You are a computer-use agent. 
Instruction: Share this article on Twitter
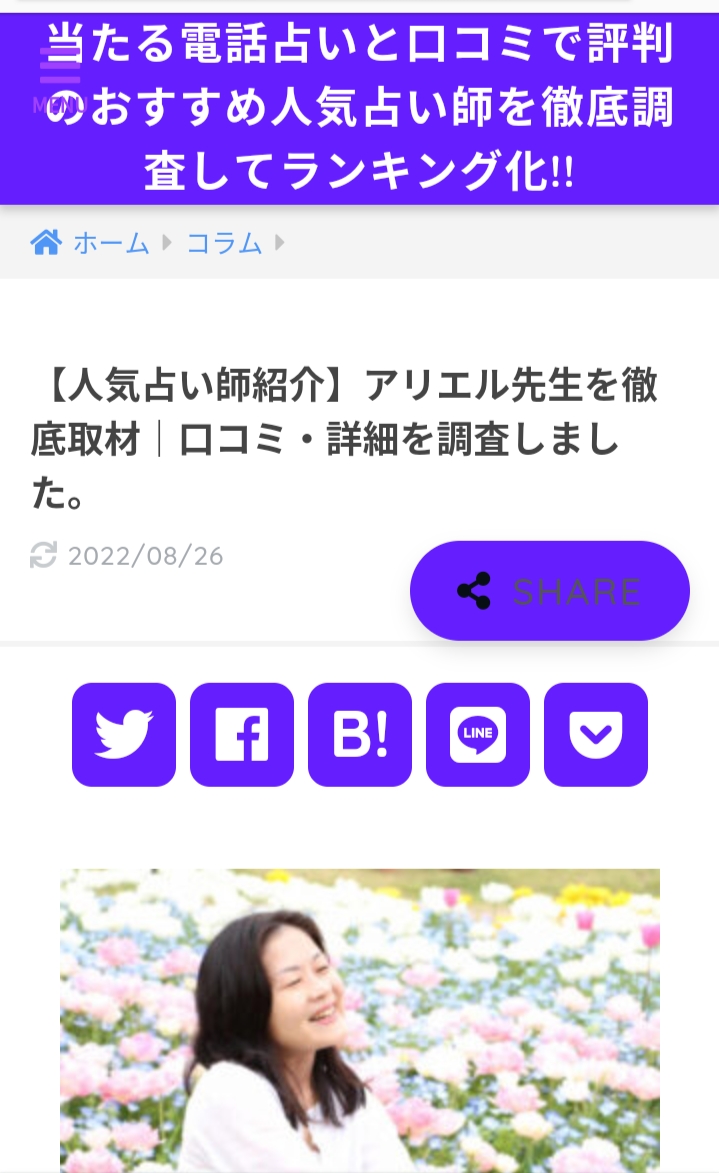pos(124,735)
